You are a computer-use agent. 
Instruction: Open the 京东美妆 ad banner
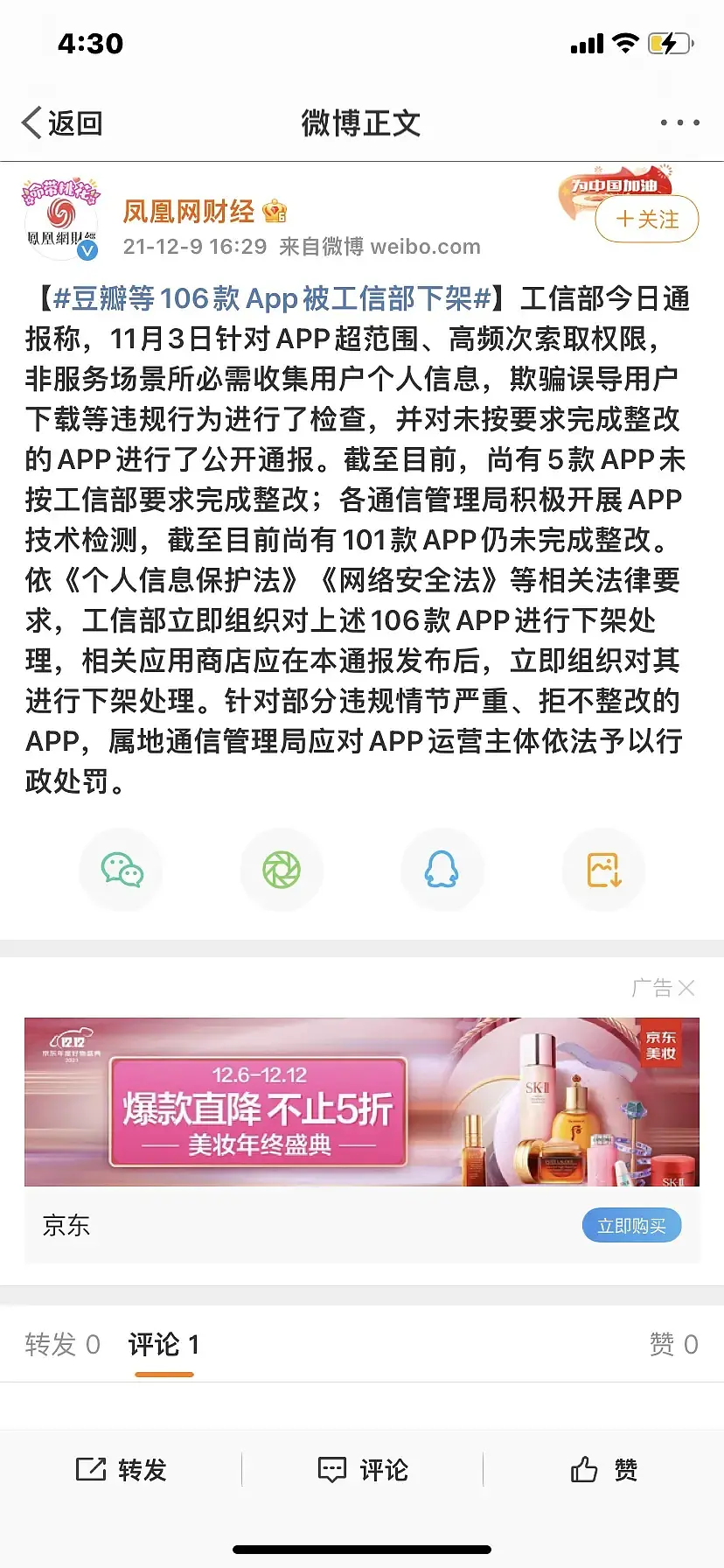tap(362, 1101)
